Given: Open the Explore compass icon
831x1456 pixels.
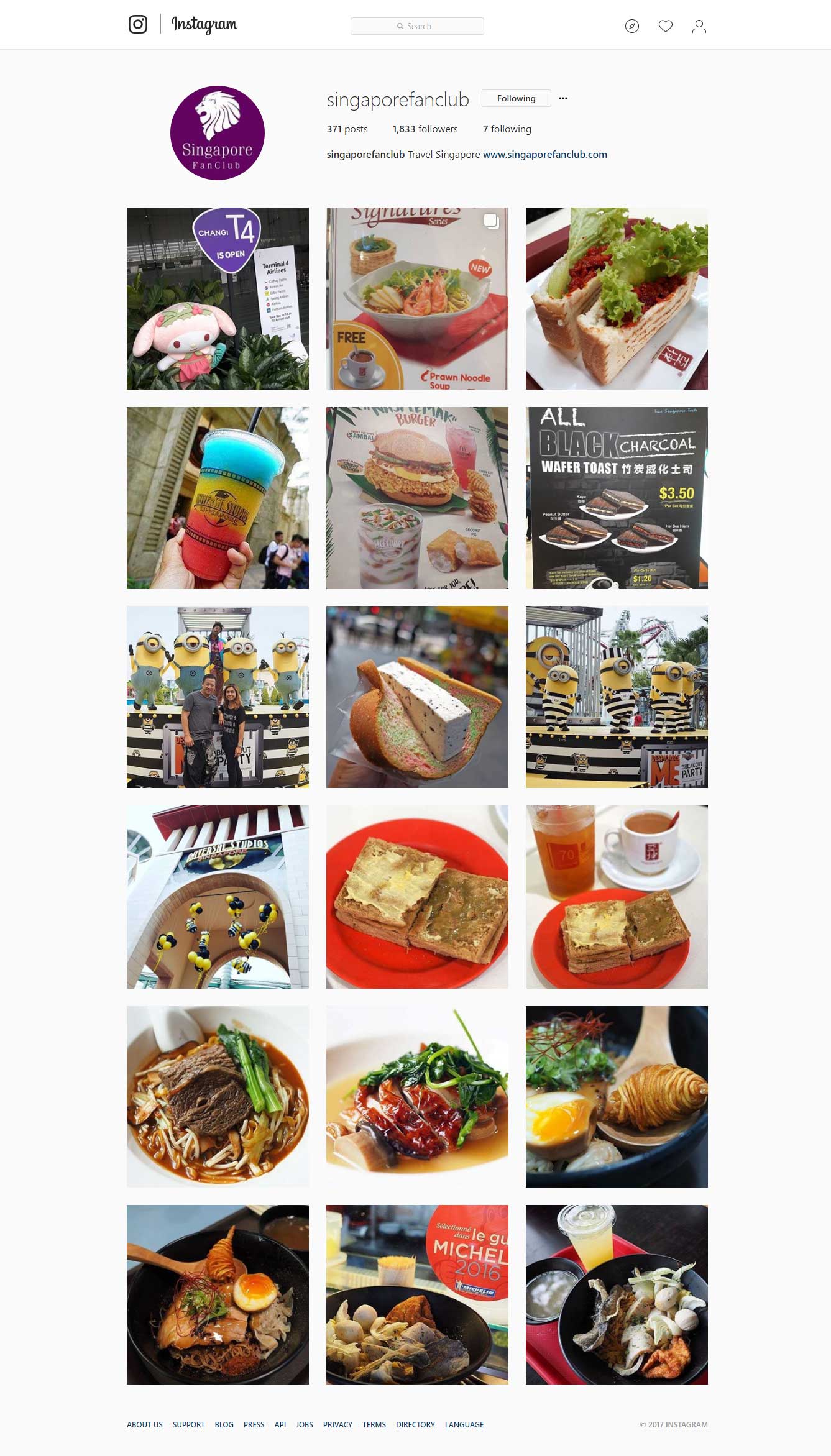Looking at the screenshot, I should click(x=632, y=26).
